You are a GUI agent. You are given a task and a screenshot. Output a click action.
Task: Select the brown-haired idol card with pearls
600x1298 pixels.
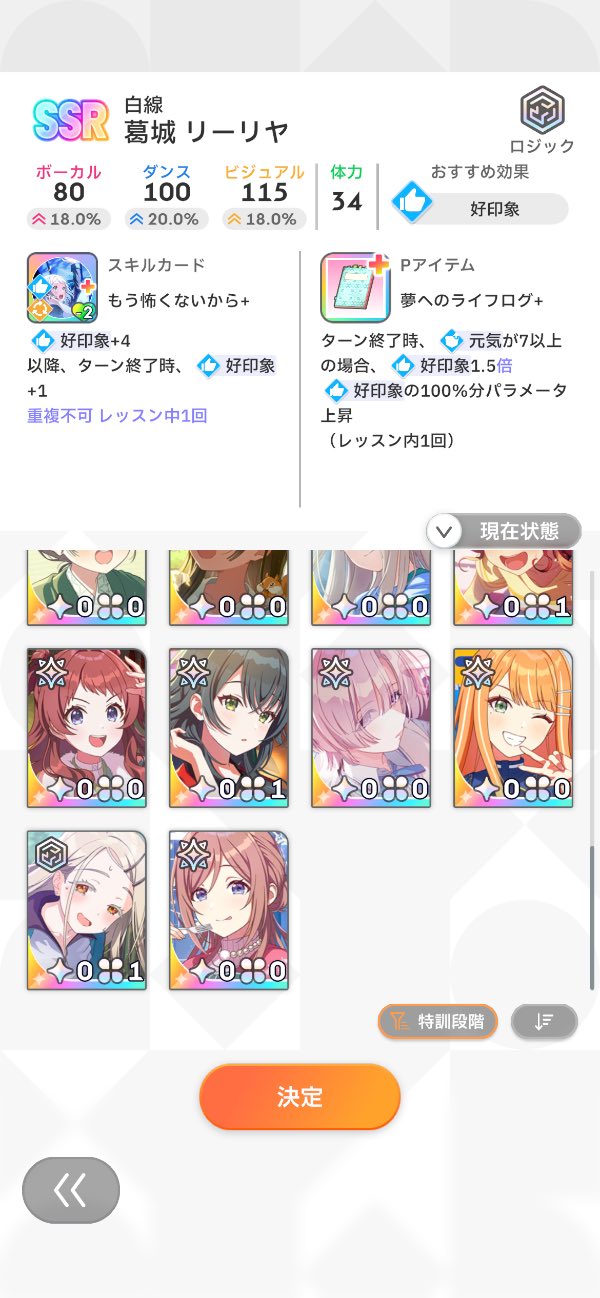pos(229,910)
